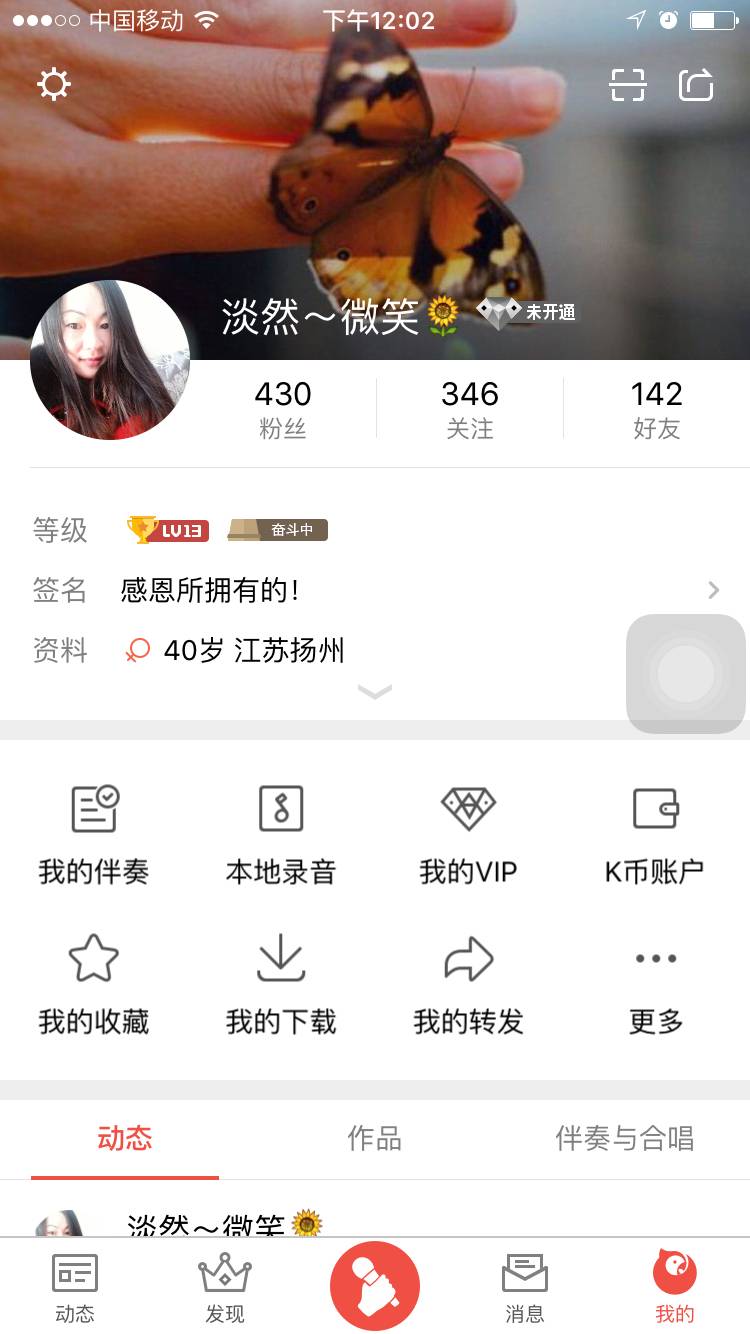Open settings gear icon
The image size is (750, 1334).
pos(54,85)
